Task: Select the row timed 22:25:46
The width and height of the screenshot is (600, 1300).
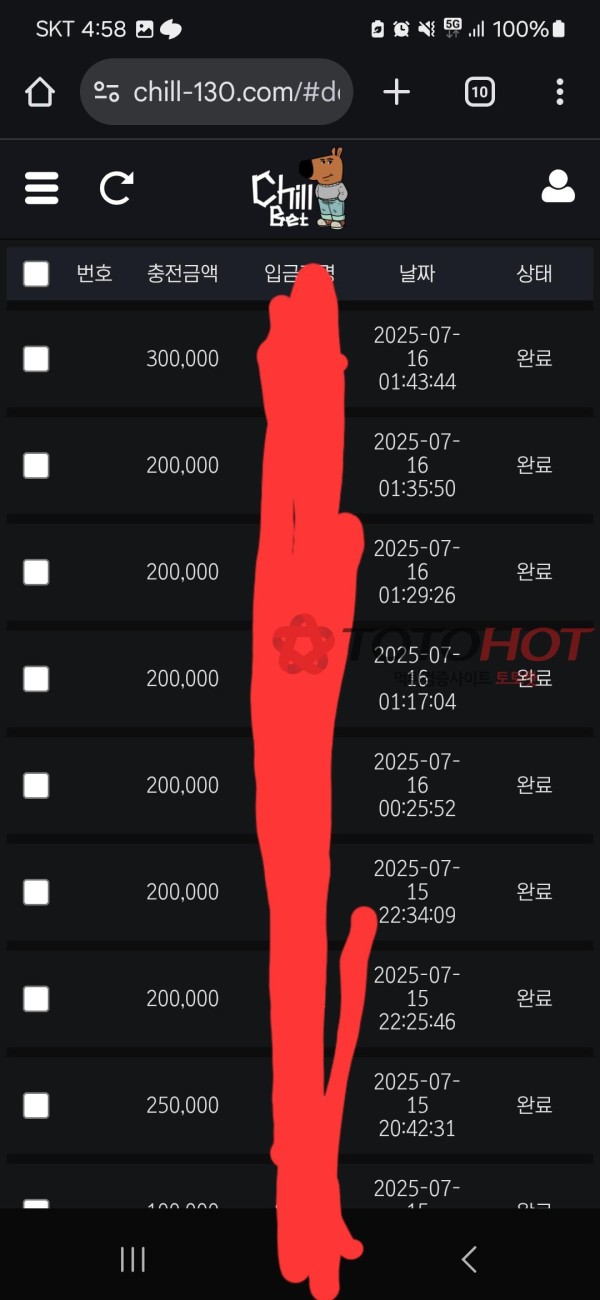Action: 36,999
